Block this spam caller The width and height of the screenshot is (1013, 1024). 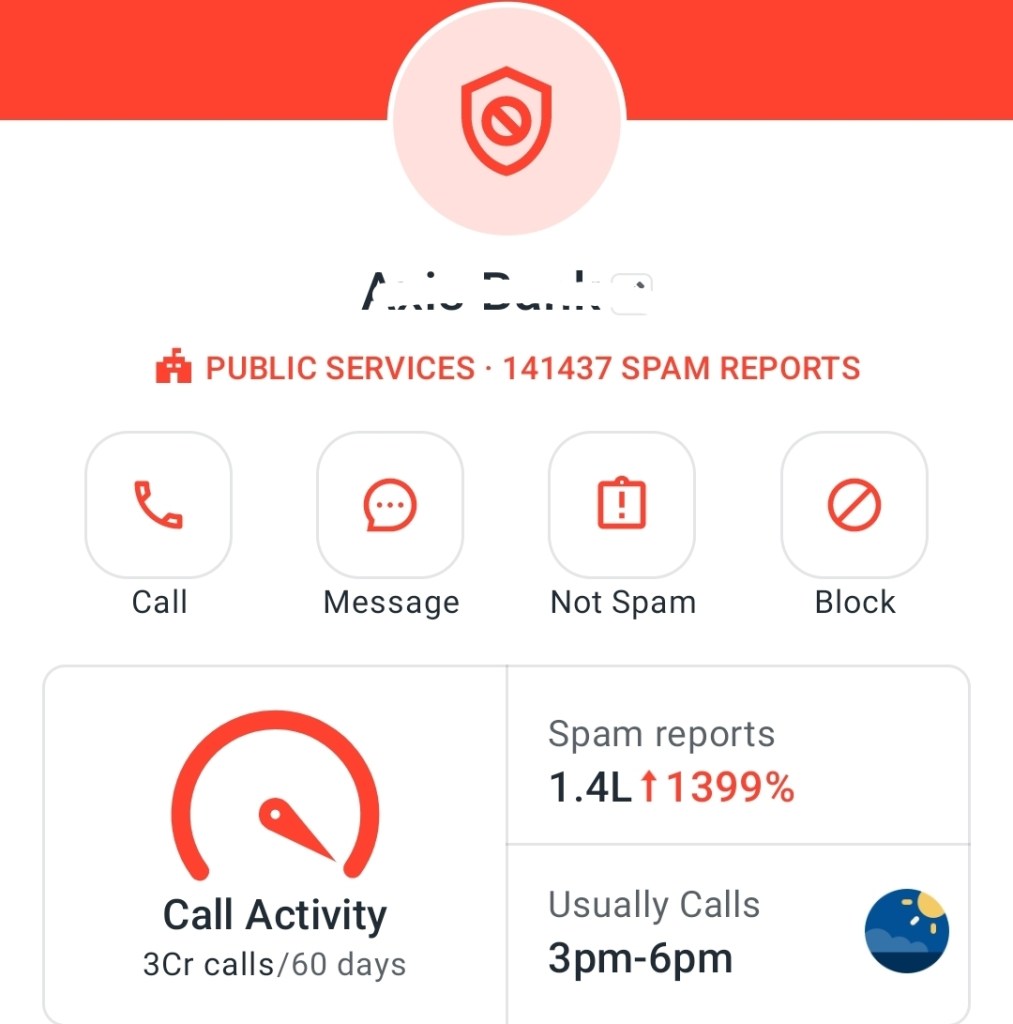tap(854, 505)
